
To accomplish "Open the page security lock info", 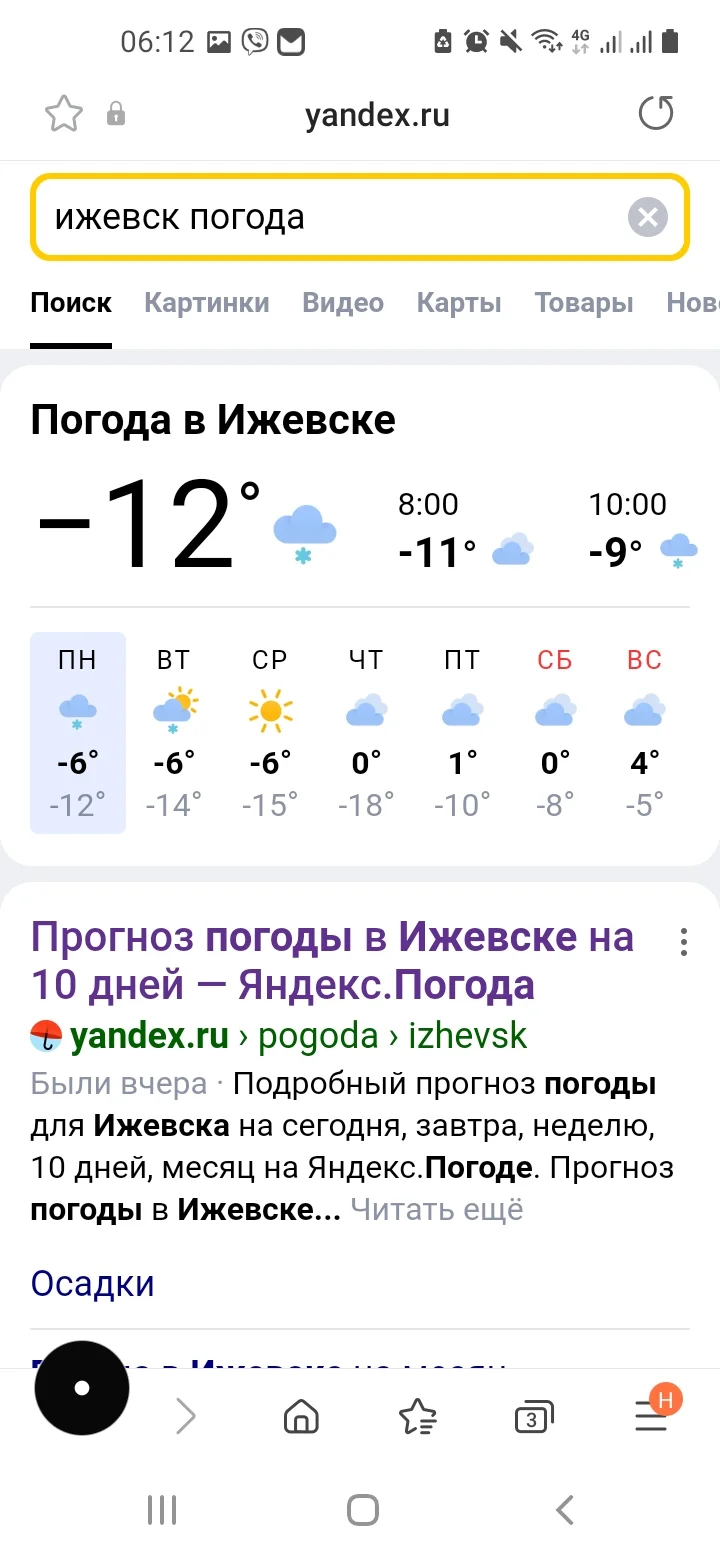I will click(115, 113).
